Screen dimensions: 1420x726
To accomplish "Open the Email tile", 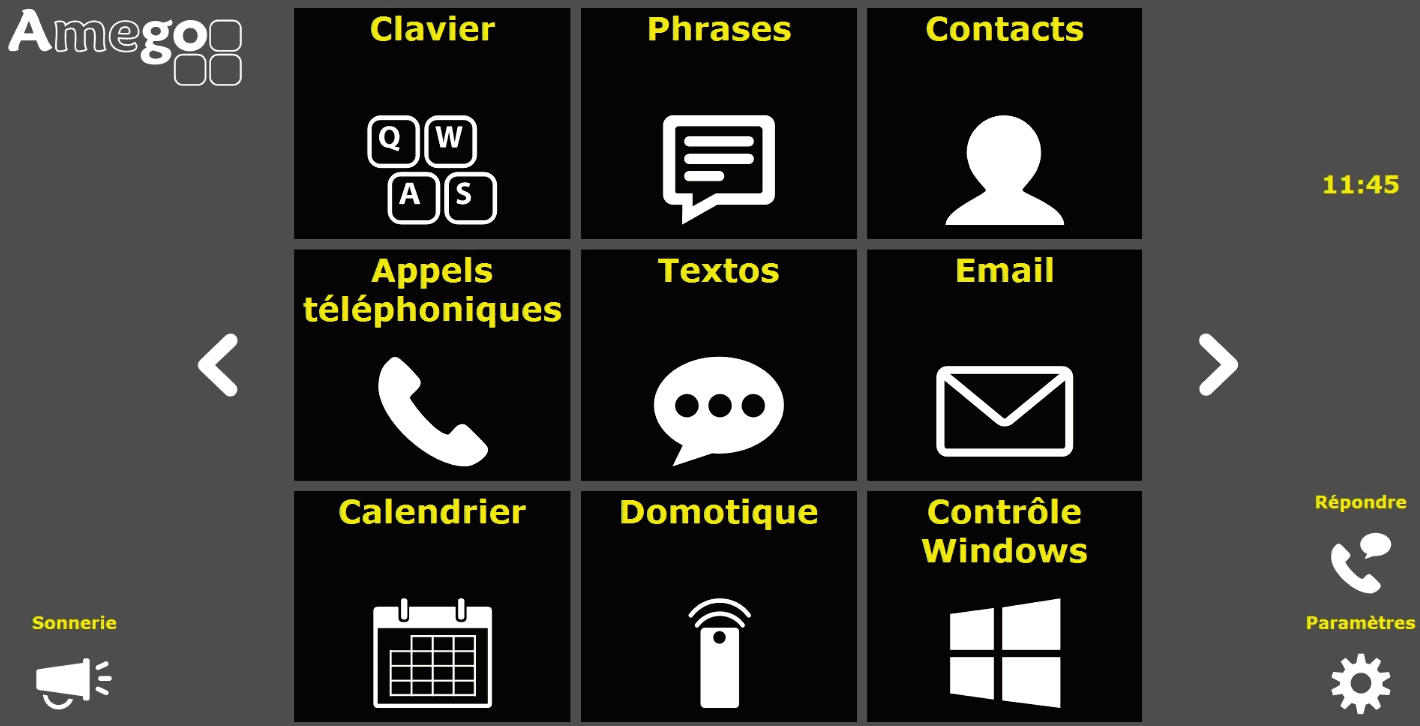I will pyautogui.click(x=1004, y=365).
